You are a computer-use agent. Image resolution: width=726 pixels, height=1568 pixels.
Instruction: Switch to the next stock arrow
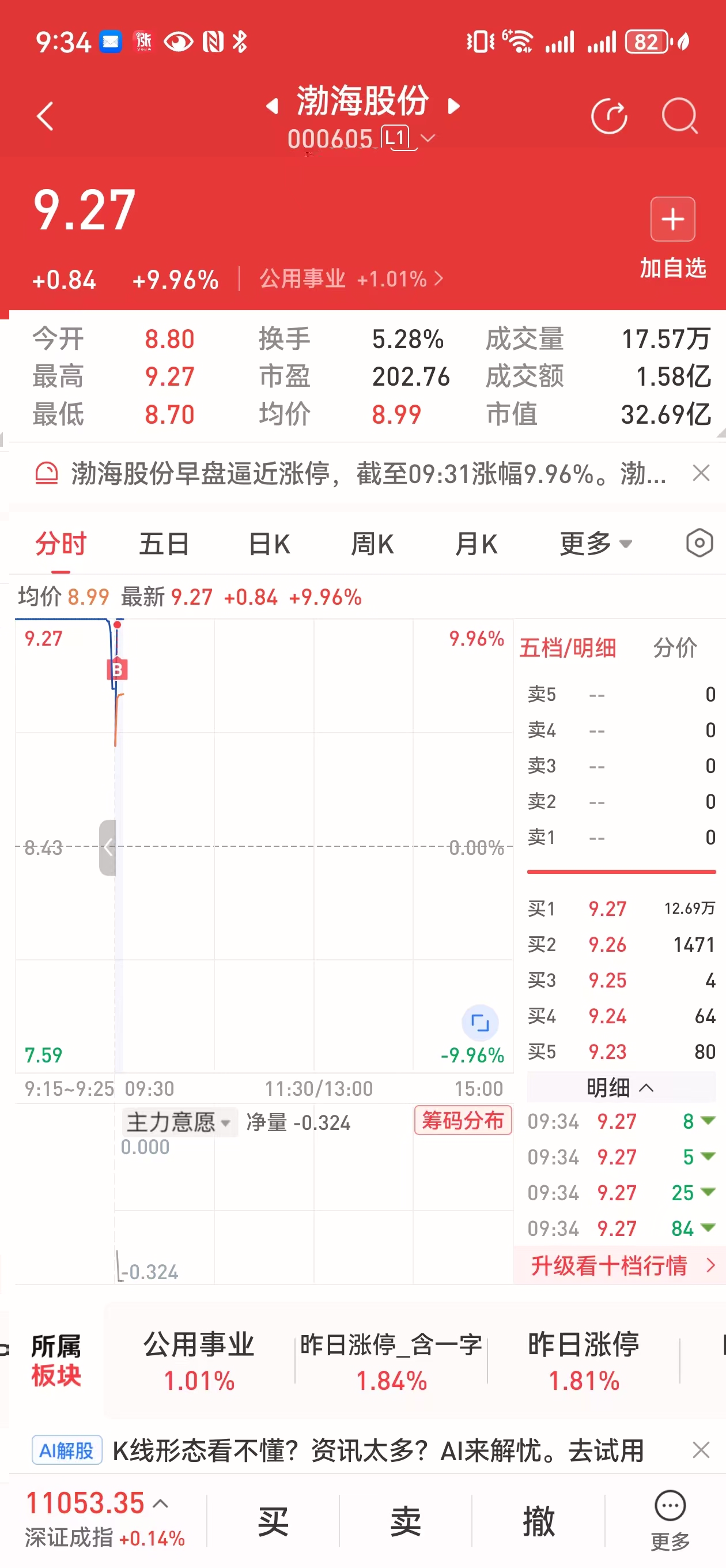pos(453,107)
